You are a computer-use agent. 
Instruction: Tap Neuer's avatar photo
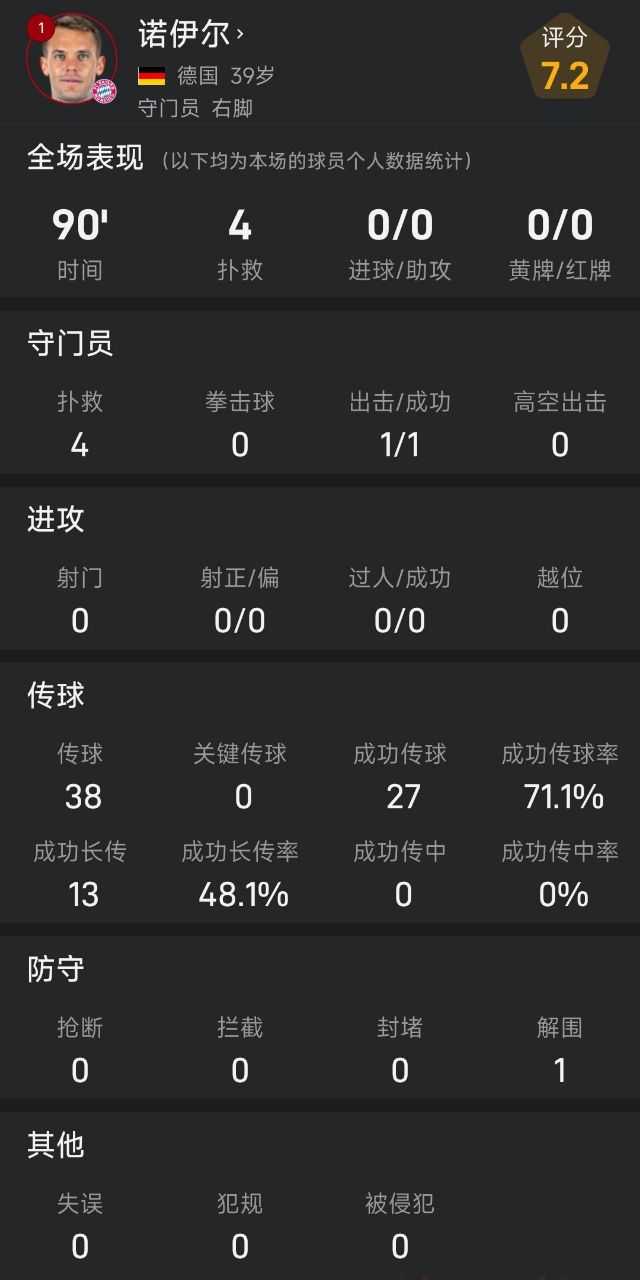pos(72,58)
